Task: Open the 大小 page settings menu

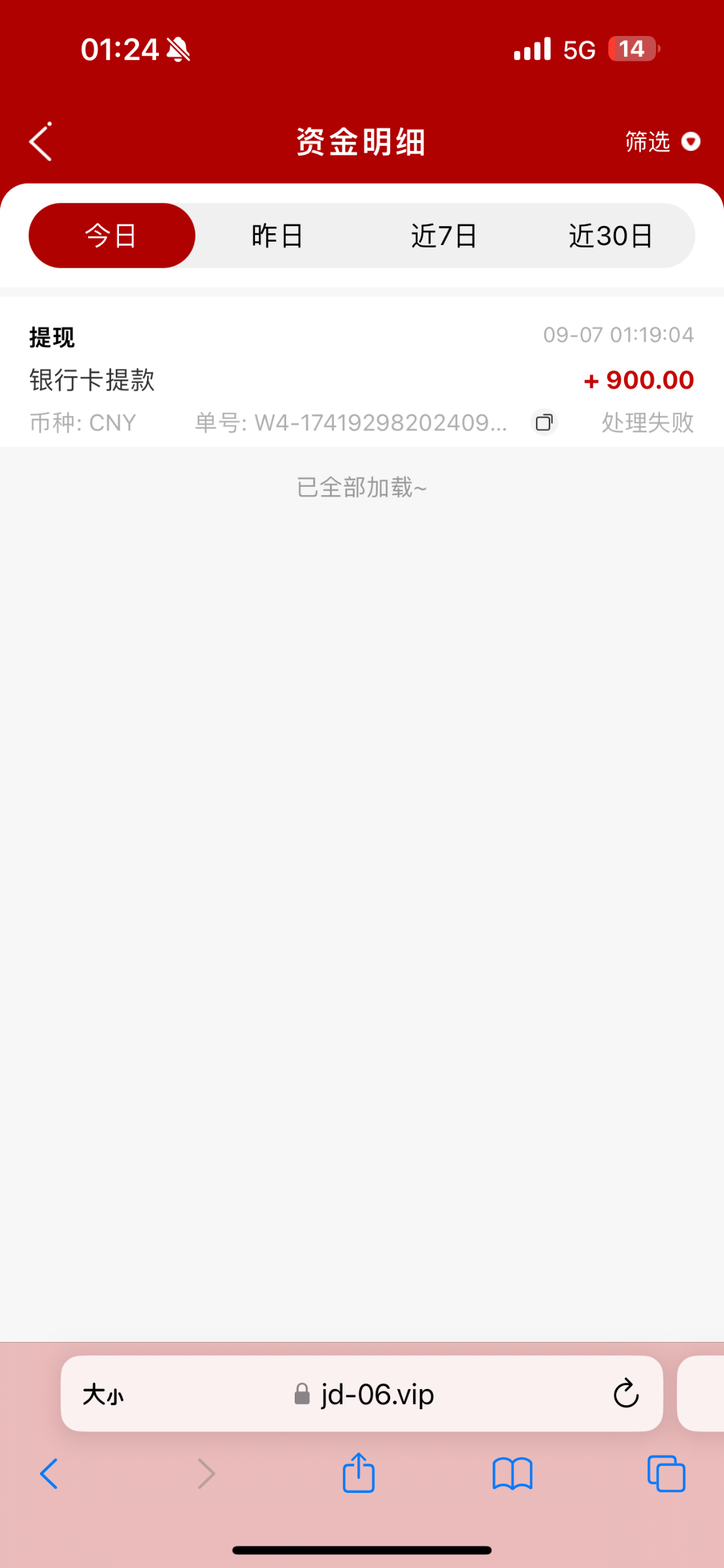Action: tap(103, 1395)
